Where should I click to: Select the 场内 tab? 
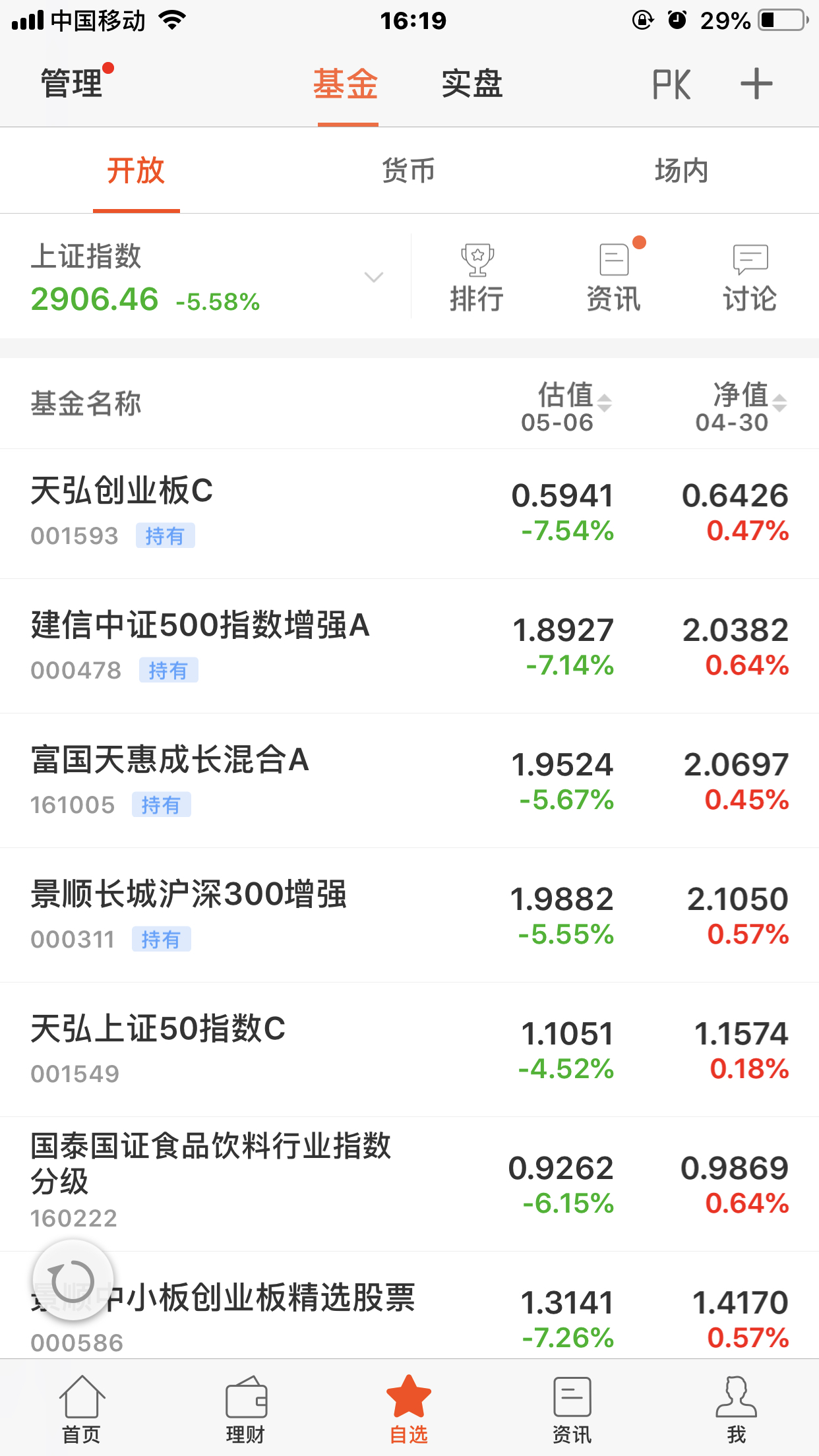click(682, 170)
